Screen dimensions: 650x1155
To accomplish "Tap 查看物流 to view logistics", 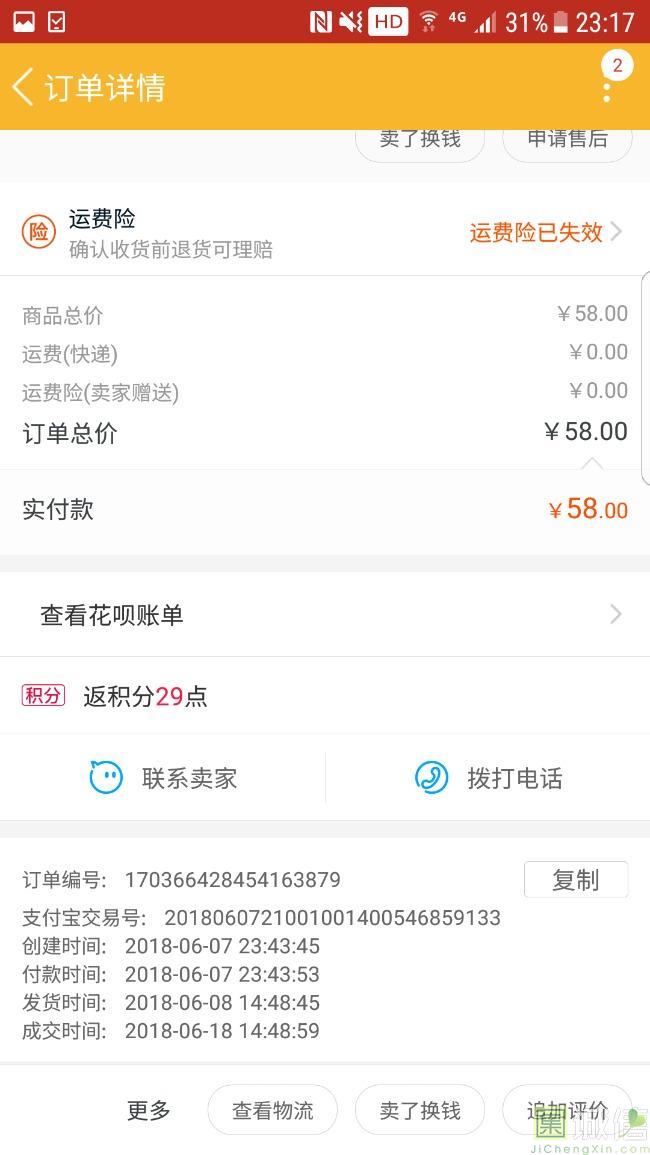I will [x=273, y=1110].
